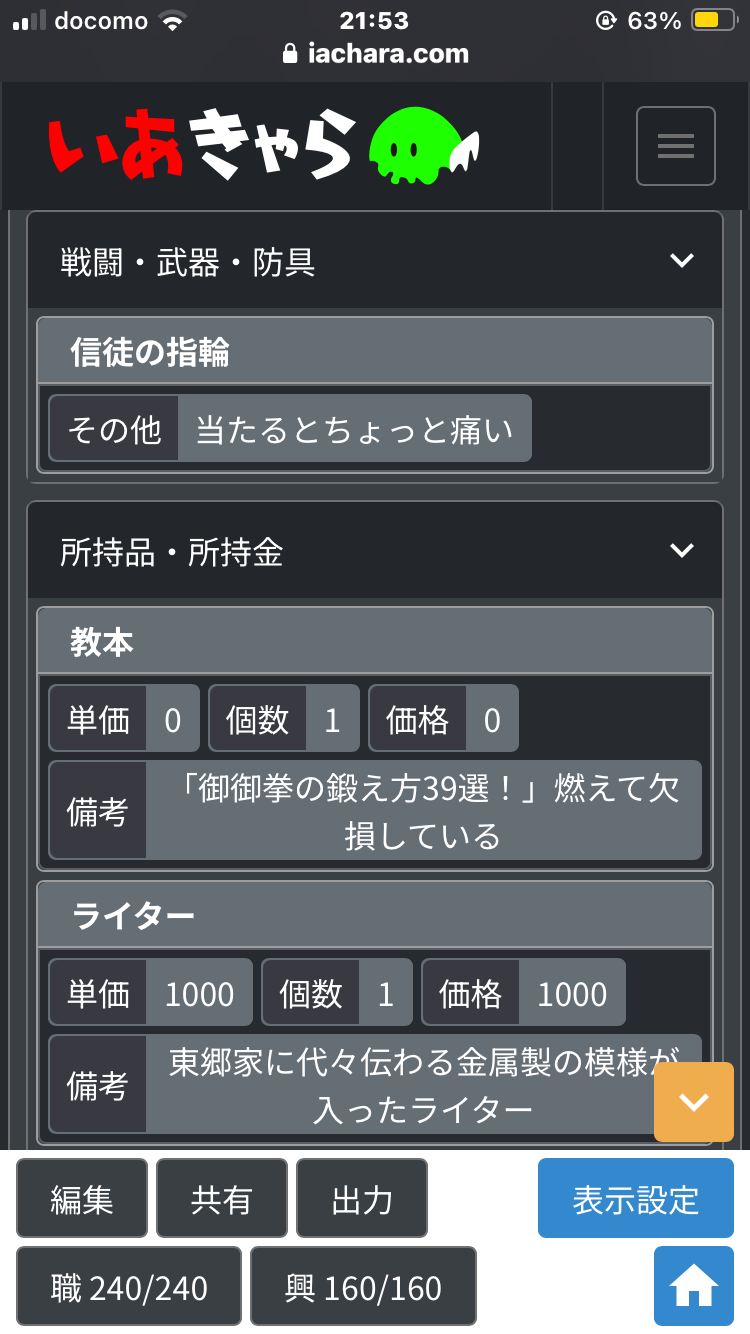Viewport: 750px width, 1334px height.
Task: Open 表示設定 display settings
Action: [x=635, y=1199]
